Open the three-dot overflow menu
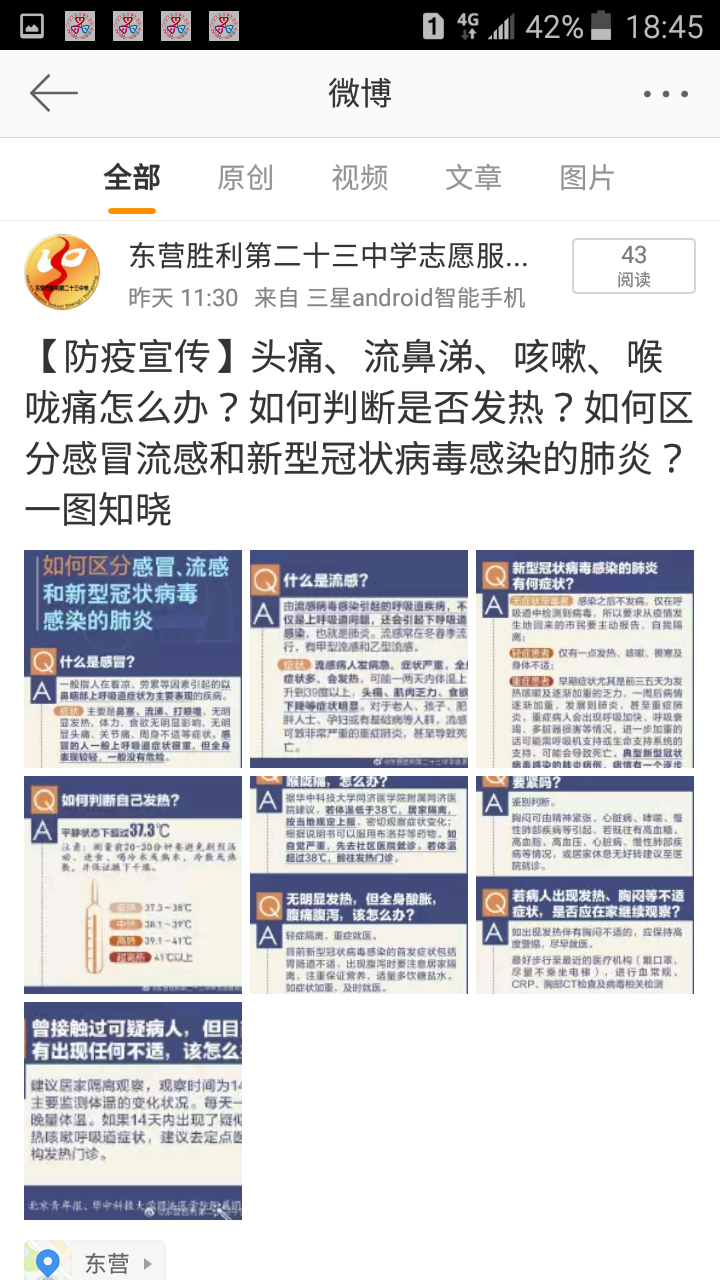 pyautogui.click(x=666, y=94)
